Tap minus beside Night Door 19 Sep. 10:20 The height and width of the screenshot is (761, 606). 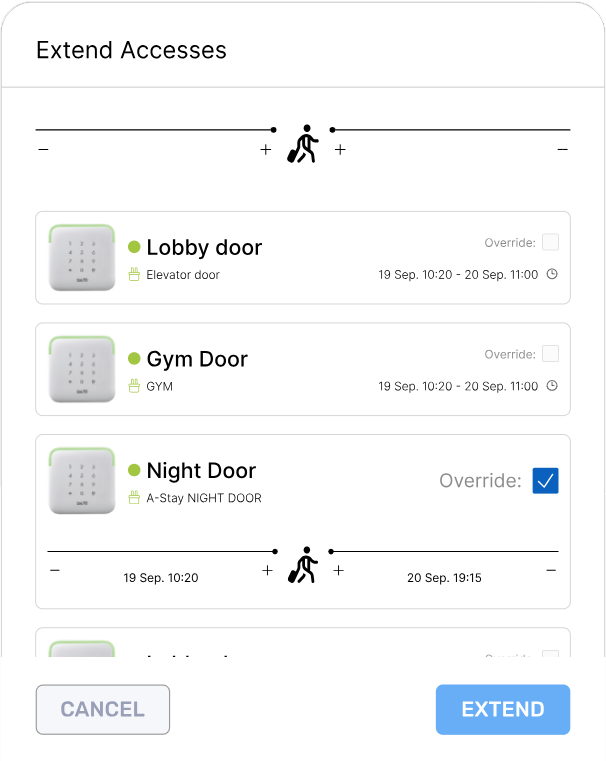point(54,570)
